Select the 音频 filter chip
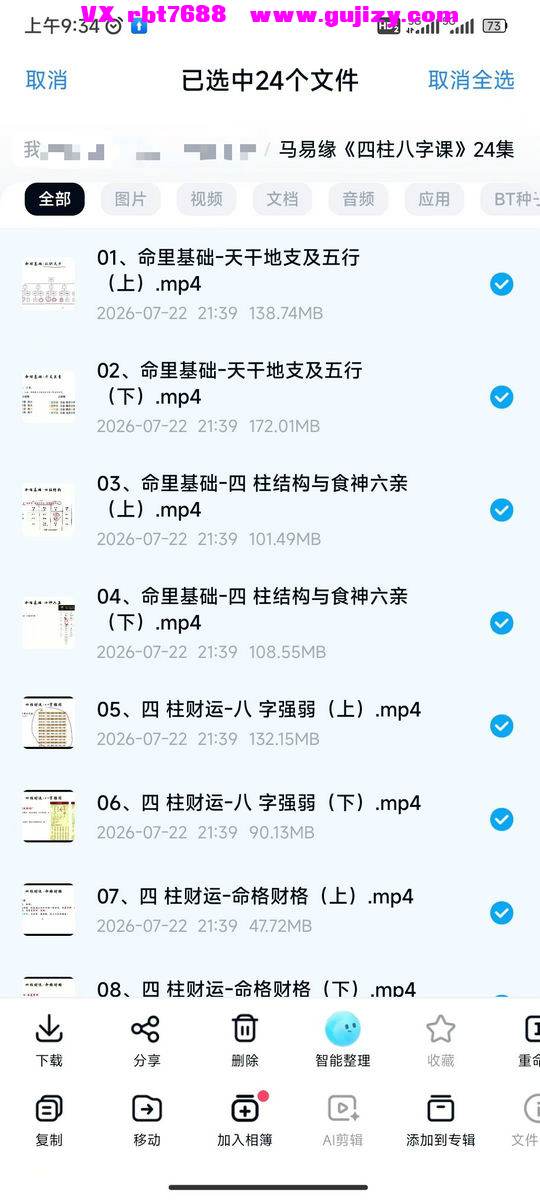 358,199
